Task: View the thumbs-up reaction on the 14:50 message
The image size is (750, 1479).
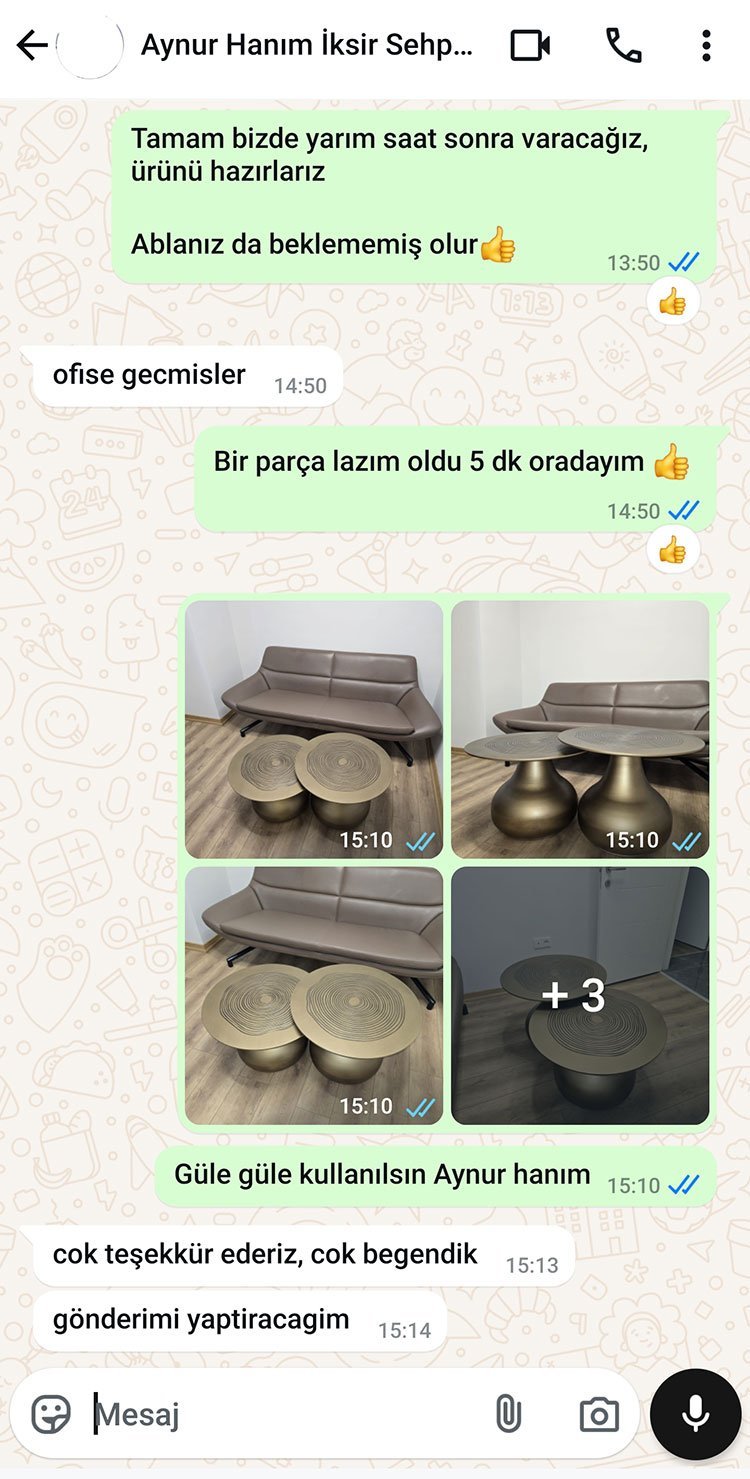Action: coord(672,549)
